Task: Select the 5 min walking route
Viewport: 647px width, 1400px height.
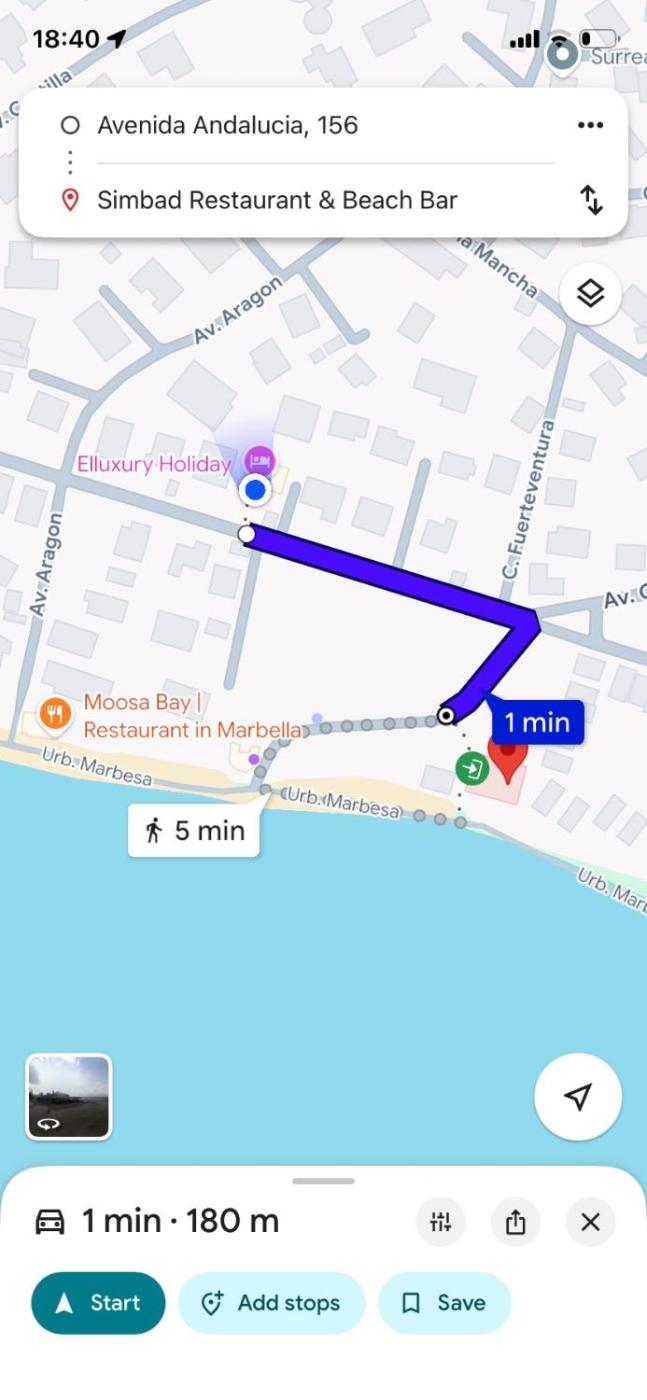Action: 194,830
